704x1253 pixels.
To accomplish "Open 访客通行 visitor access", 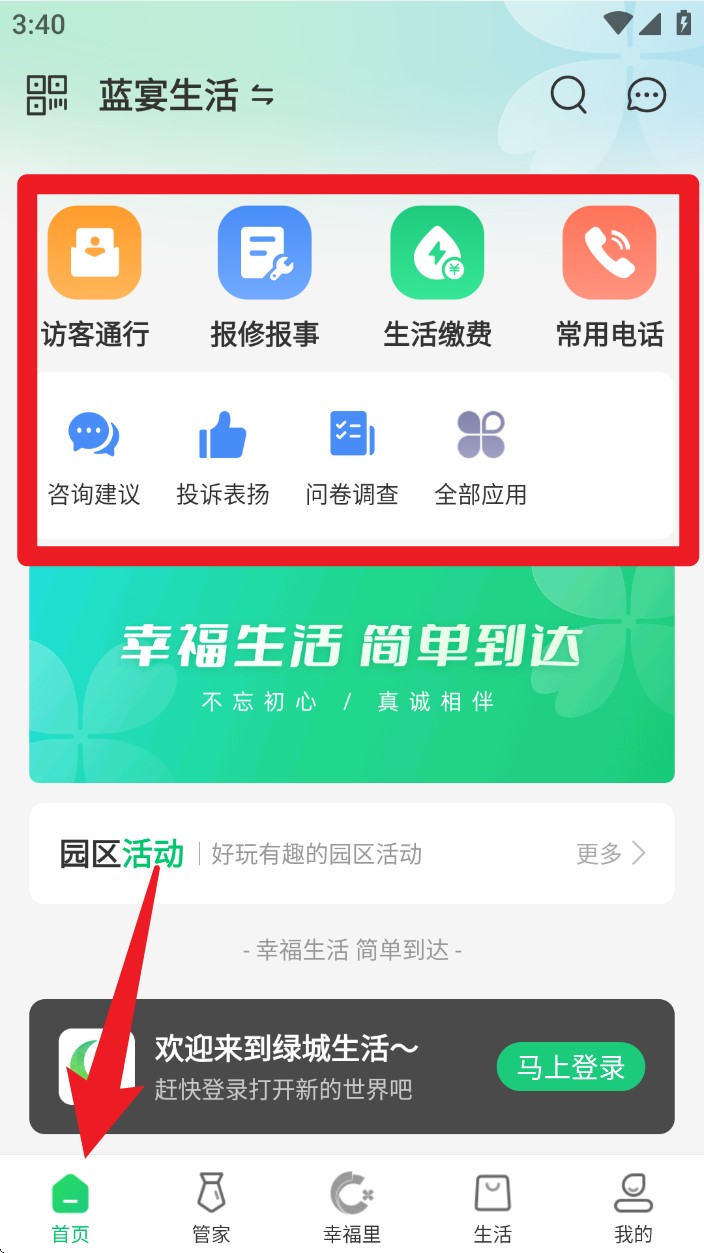I will point(95,276).
